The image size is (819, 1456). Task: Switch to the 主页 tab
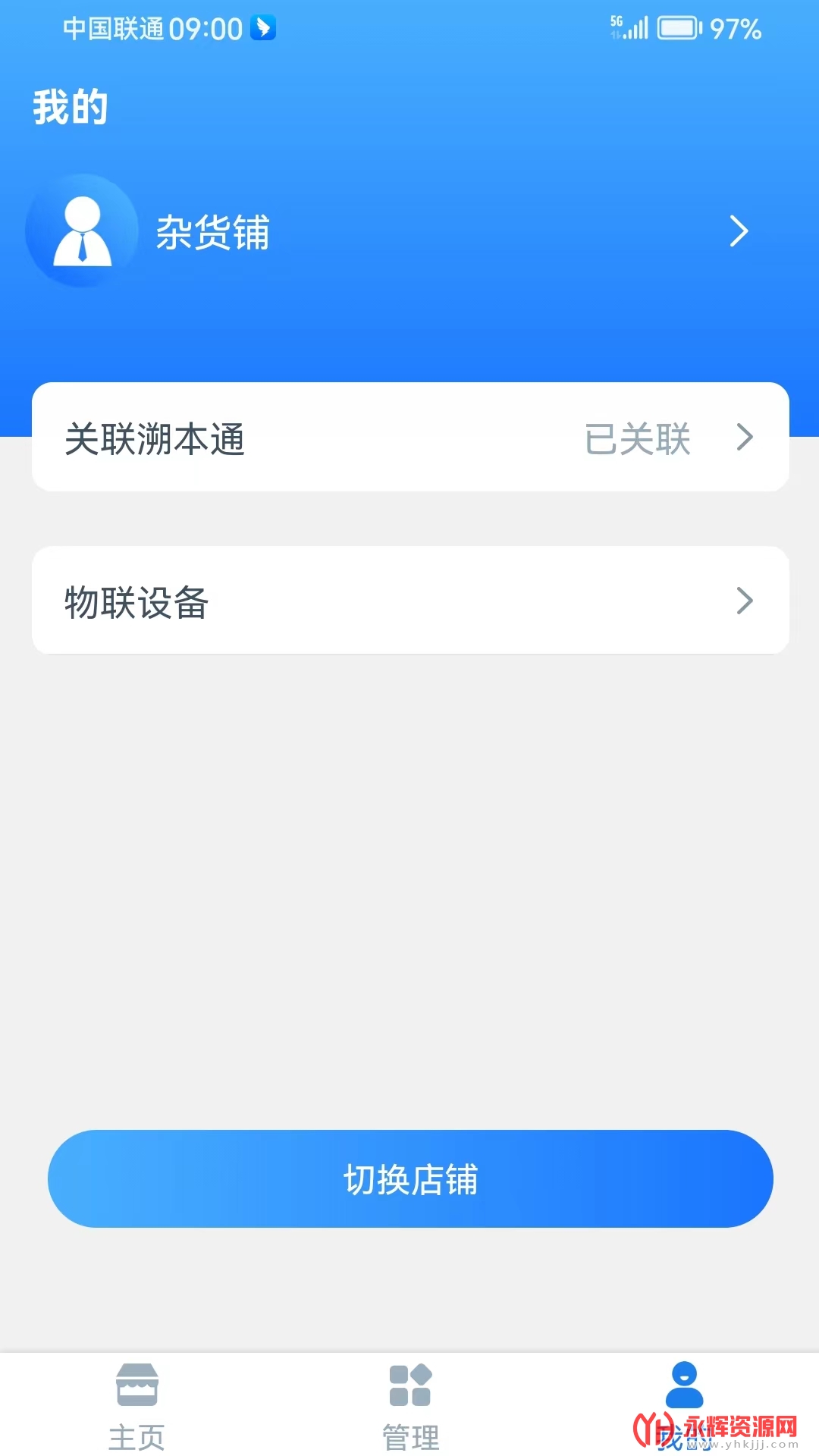click(137, 1405)
